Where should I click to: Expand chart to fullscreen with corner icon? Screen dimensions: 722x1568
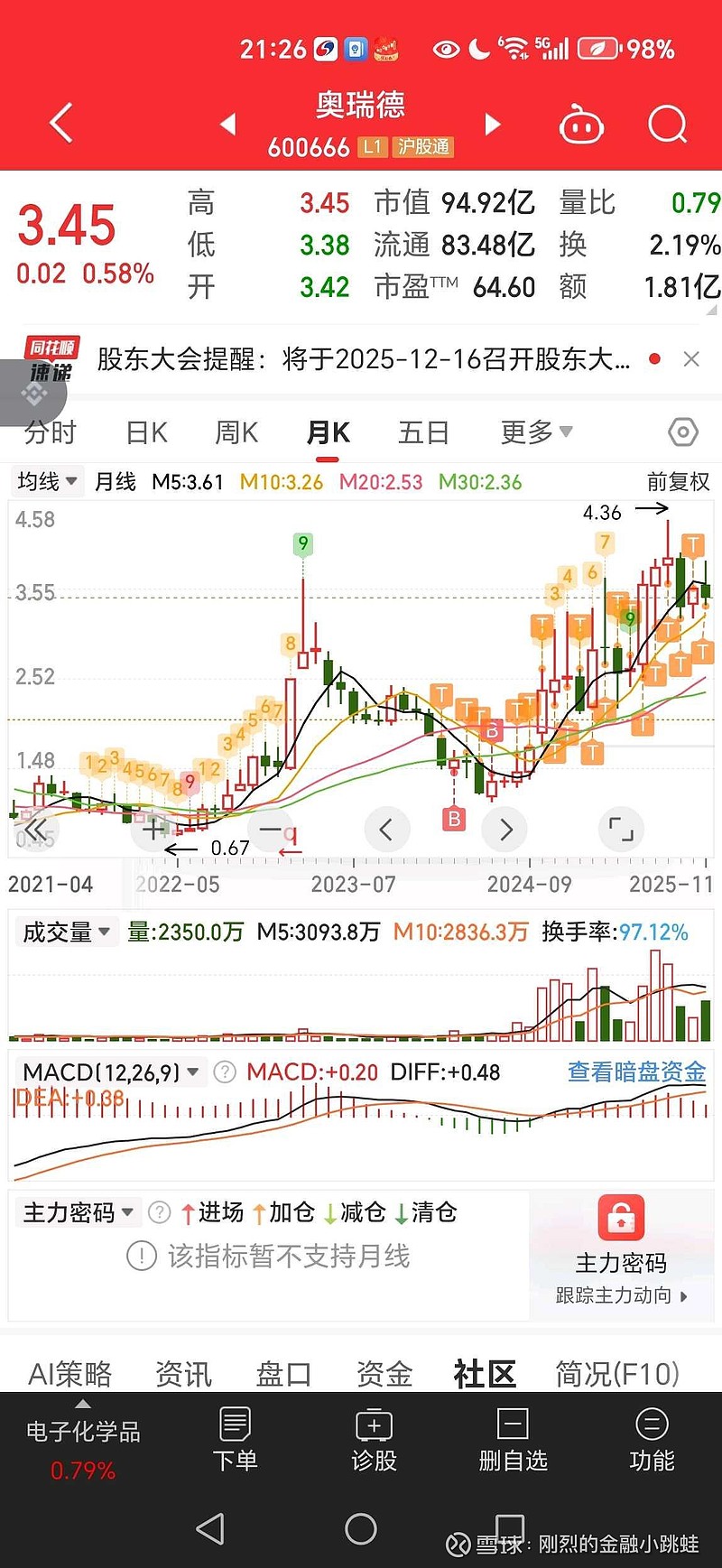[x=621, y=829]
